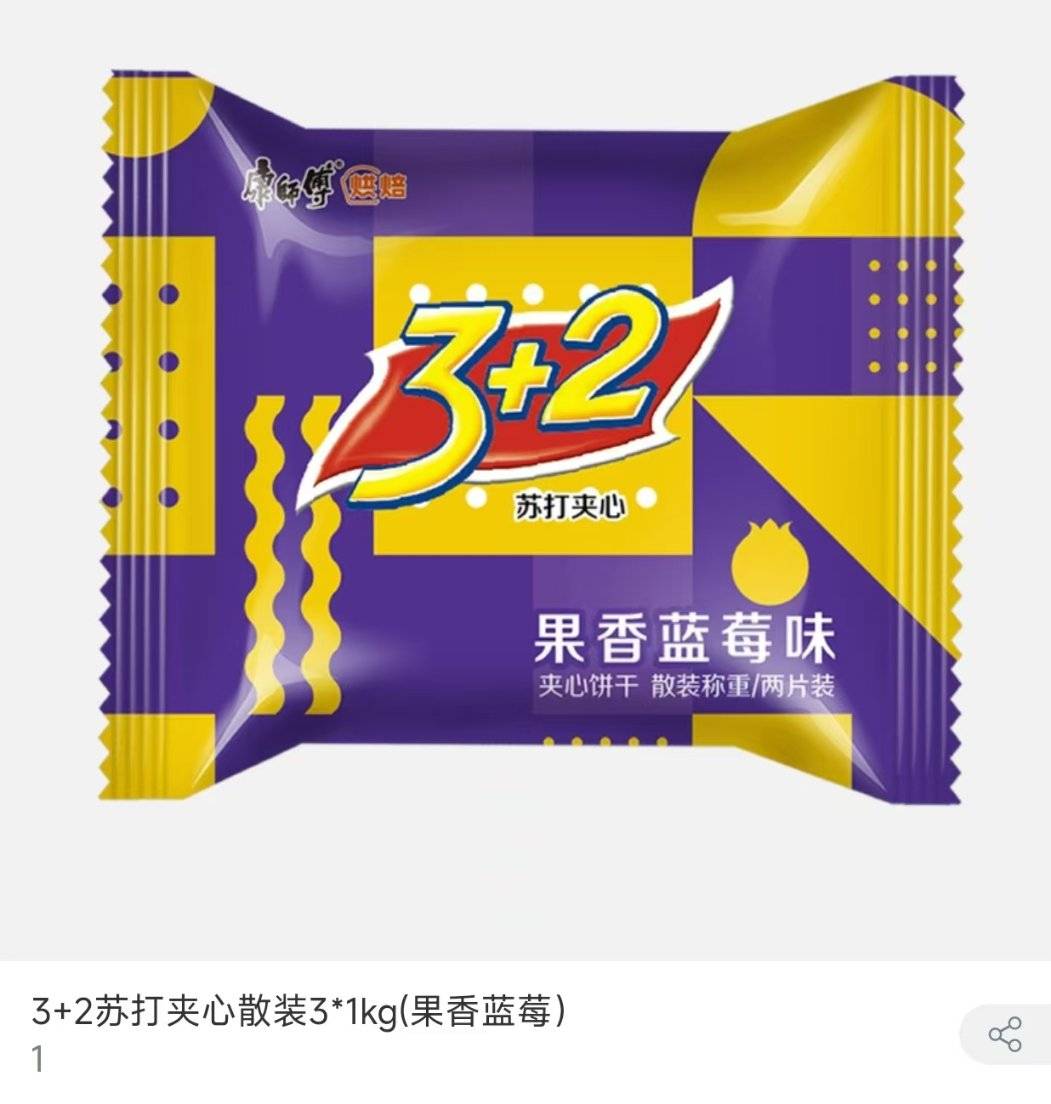Open the blueberry biscuit product image
Viewport: 1051px width, 1104px height.
530,440
